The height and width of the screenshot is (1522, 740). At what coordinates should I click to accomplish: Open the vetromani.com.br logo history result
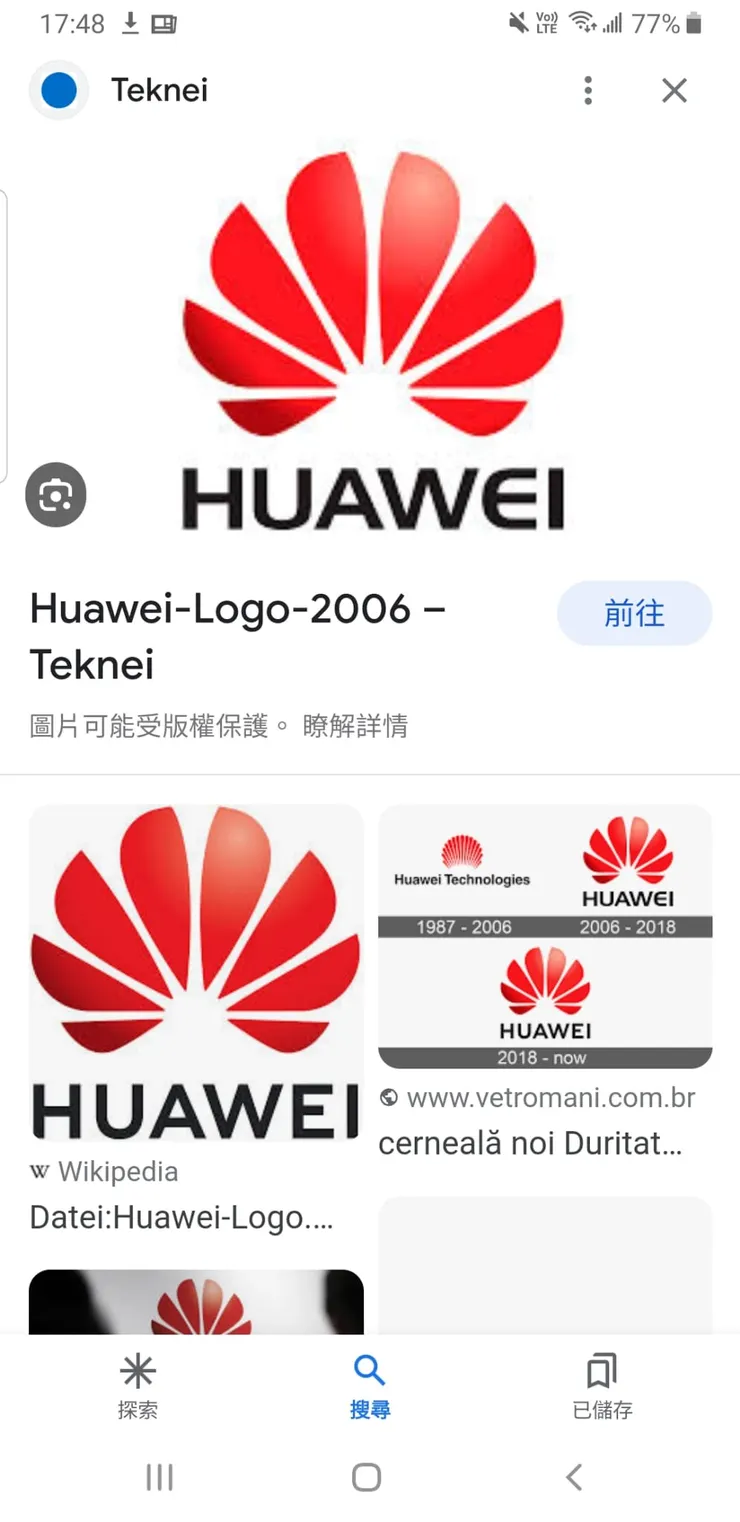point(545,937)
